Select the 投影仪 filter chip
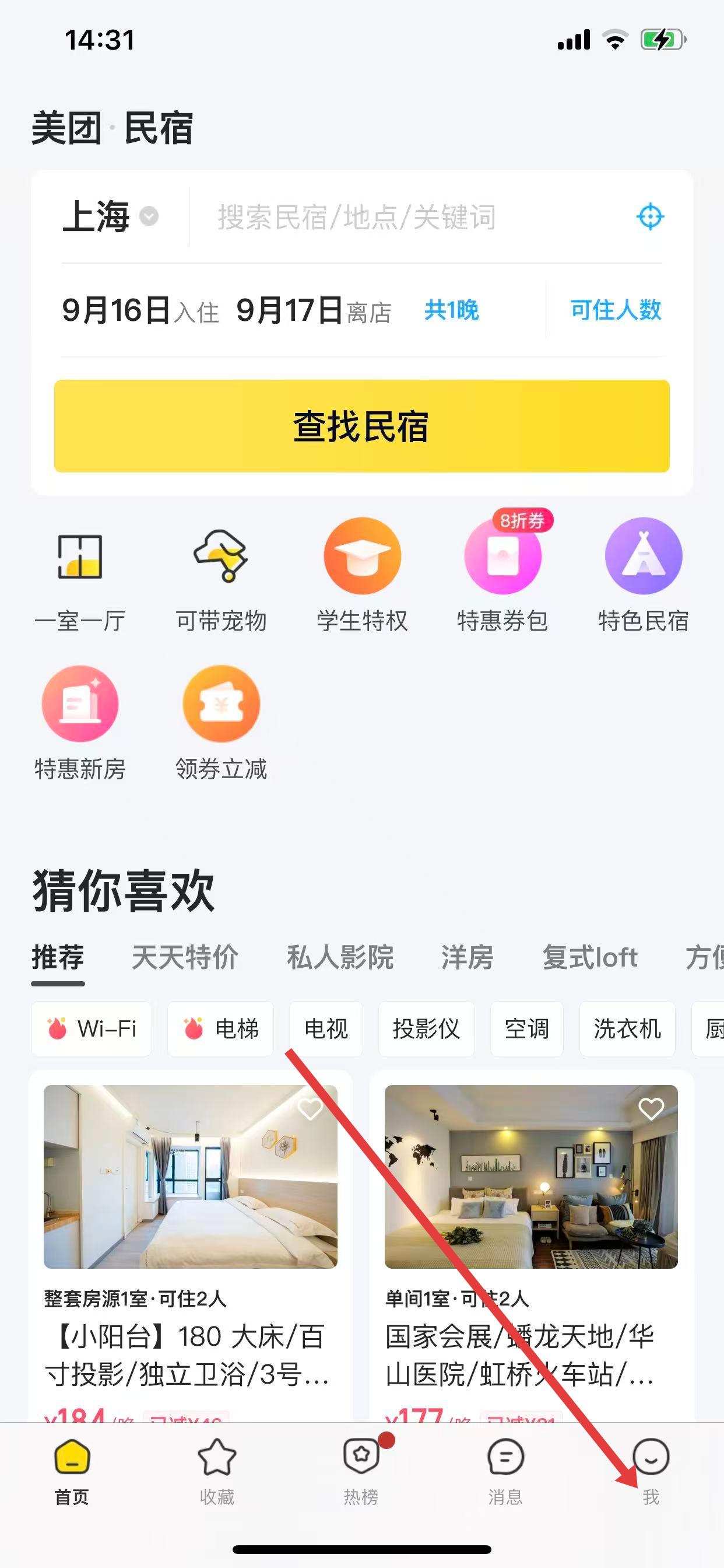This screenshot has height=1568, width=724. (x=426, y=1028)
